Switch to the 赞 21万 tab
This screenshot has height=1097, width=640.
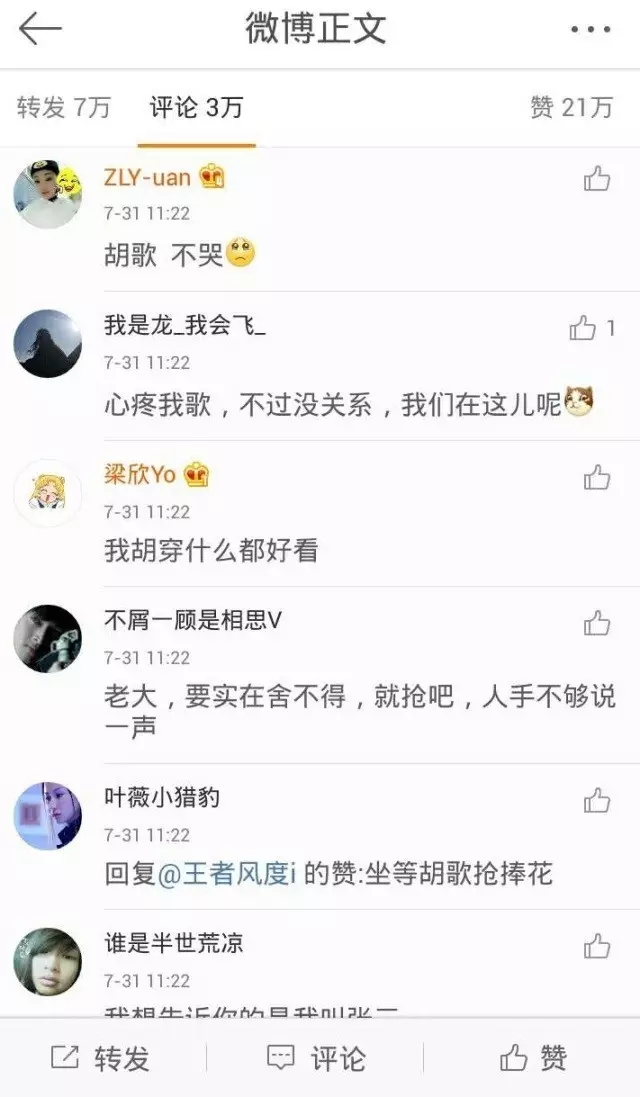571,108
